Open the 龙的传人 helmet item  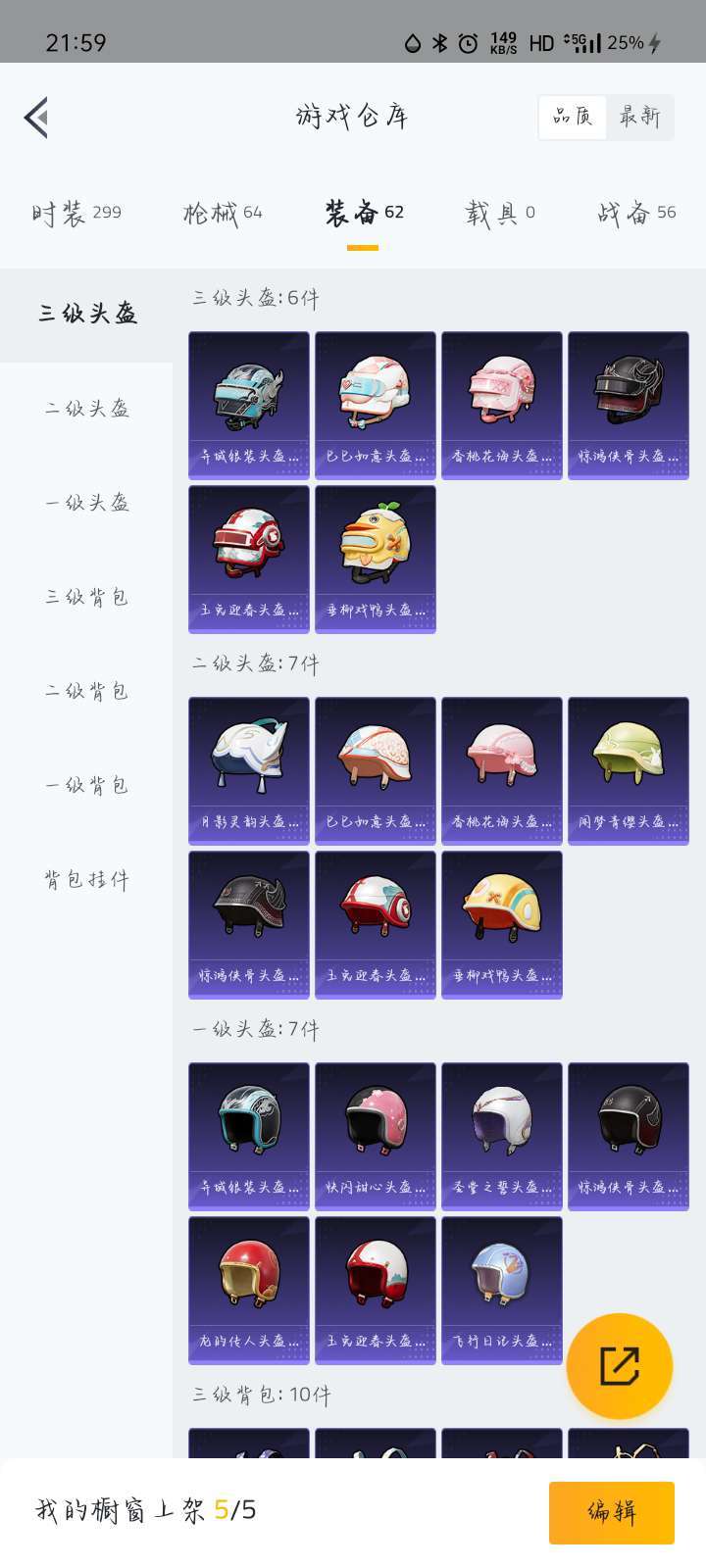tap(249, 1291)
